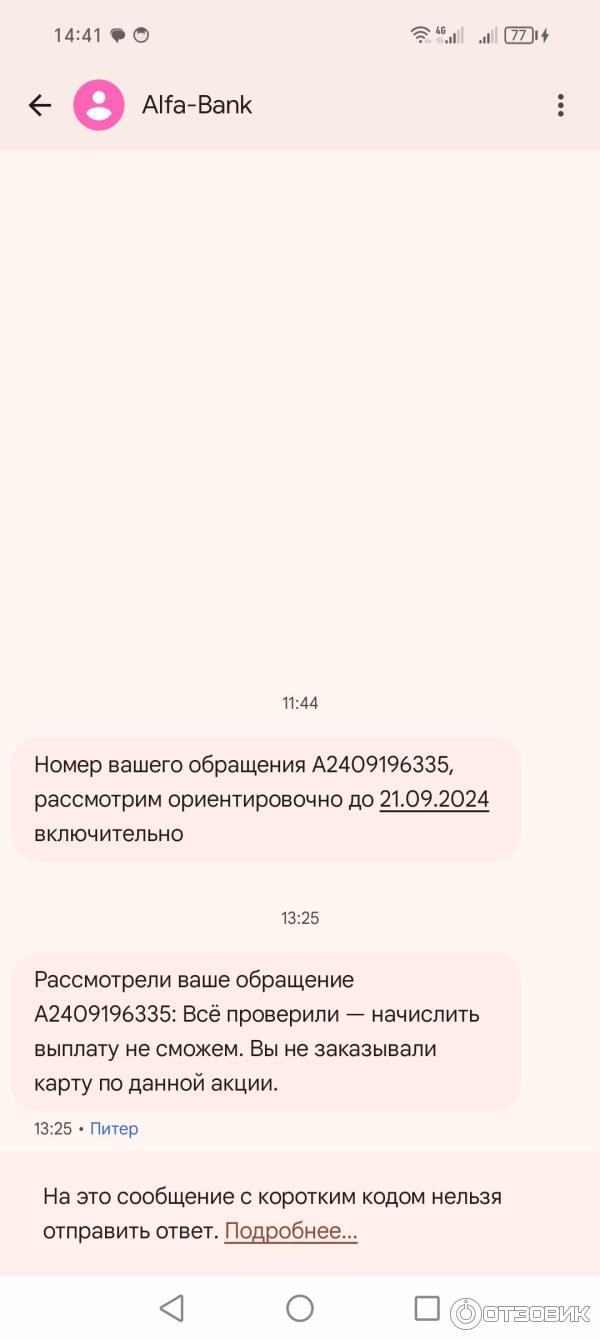Viewport: 600px width, 1340px height.
Task: Go back from the Alfa-Bank conversation
Action: 40,105
